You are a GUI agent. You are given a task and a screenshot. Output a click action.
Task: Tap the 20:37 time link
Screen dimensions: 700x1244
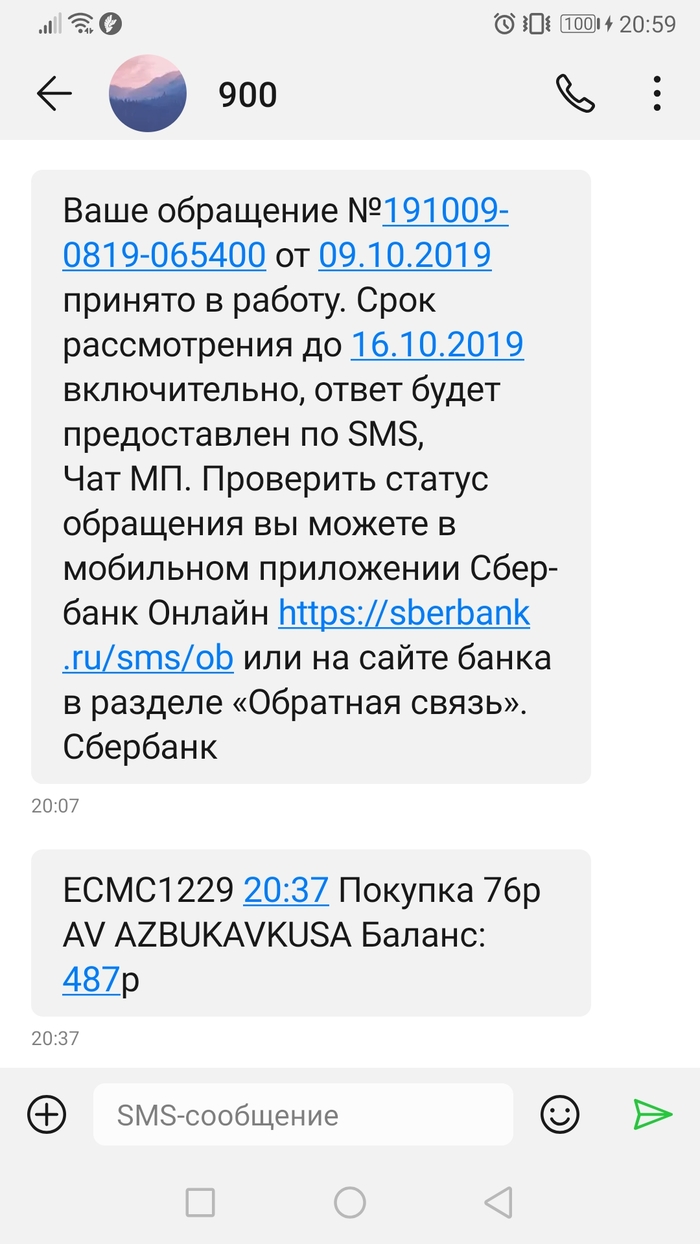[x=286, y=889]
